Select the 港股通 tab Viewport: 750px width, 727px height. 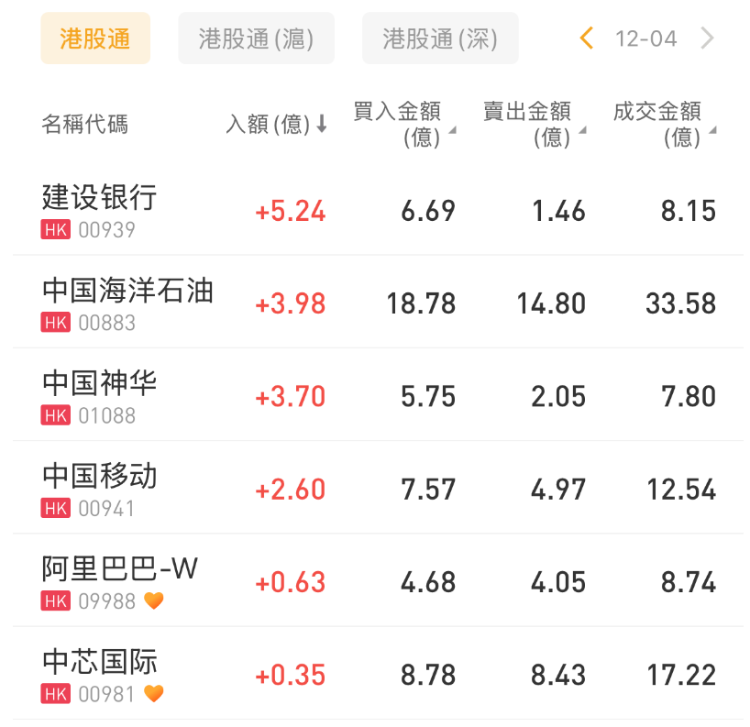95,39
